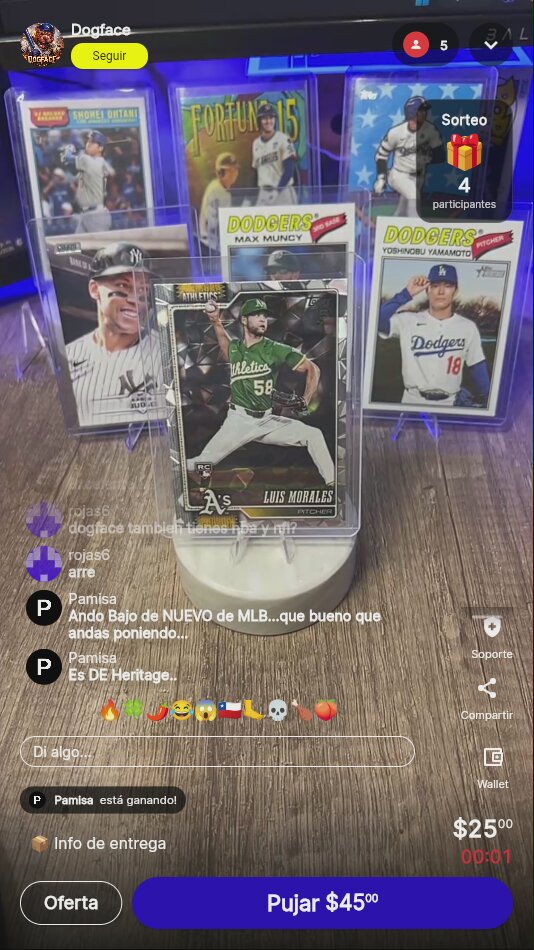Tap the 'Di algo...' chat field

point(218,752)
